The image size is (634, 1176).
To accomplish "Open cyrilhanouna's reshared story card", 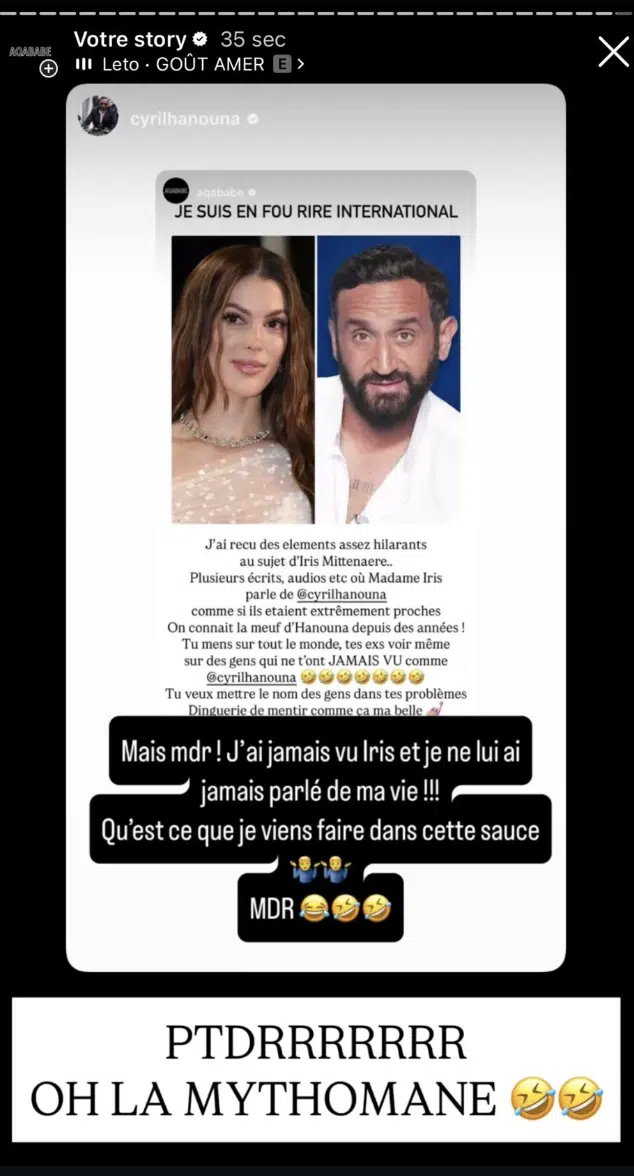I will coord(316,527).
